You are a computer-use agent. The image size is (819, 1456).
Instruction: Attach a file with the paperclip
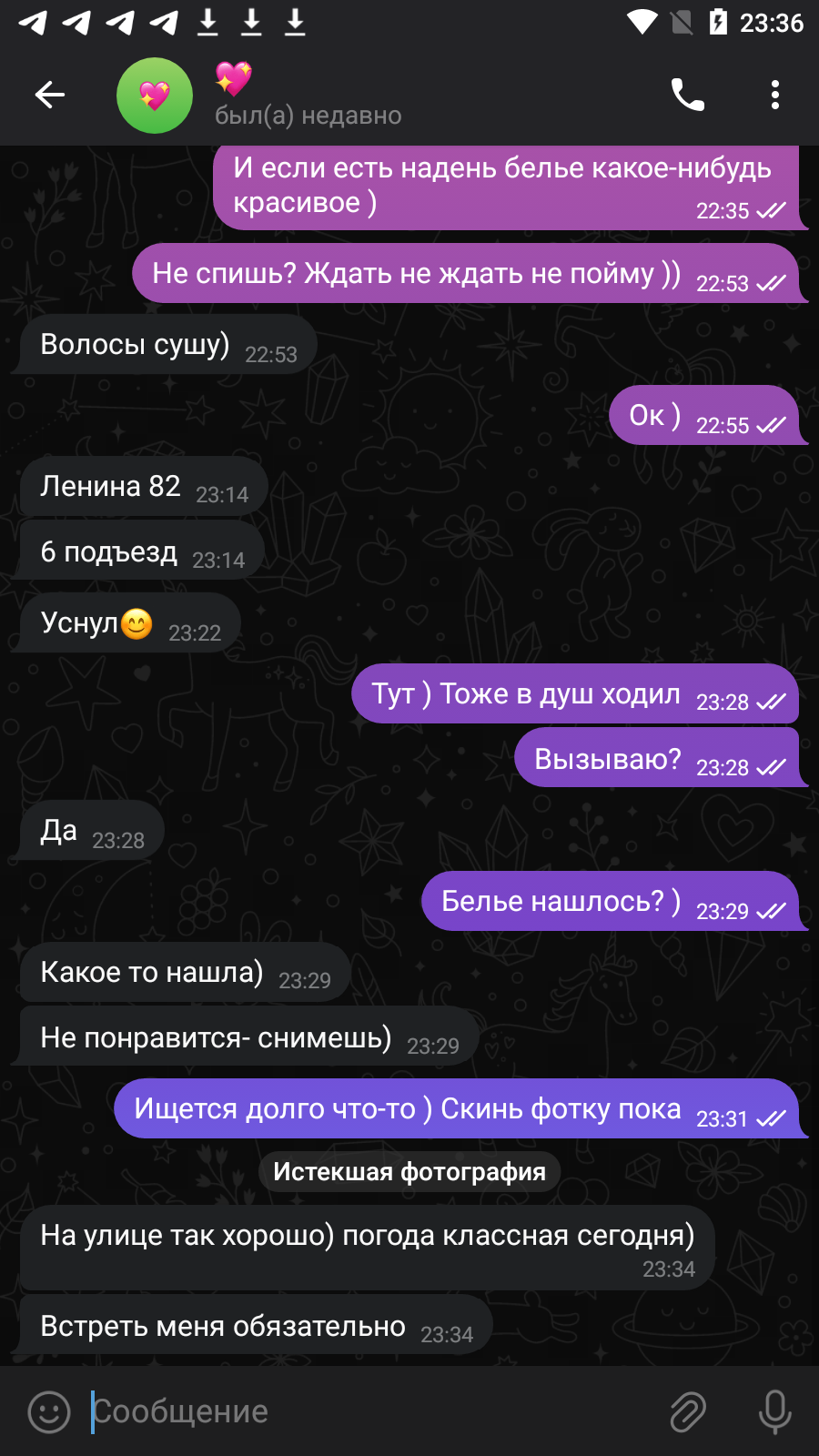(688, 1411)
